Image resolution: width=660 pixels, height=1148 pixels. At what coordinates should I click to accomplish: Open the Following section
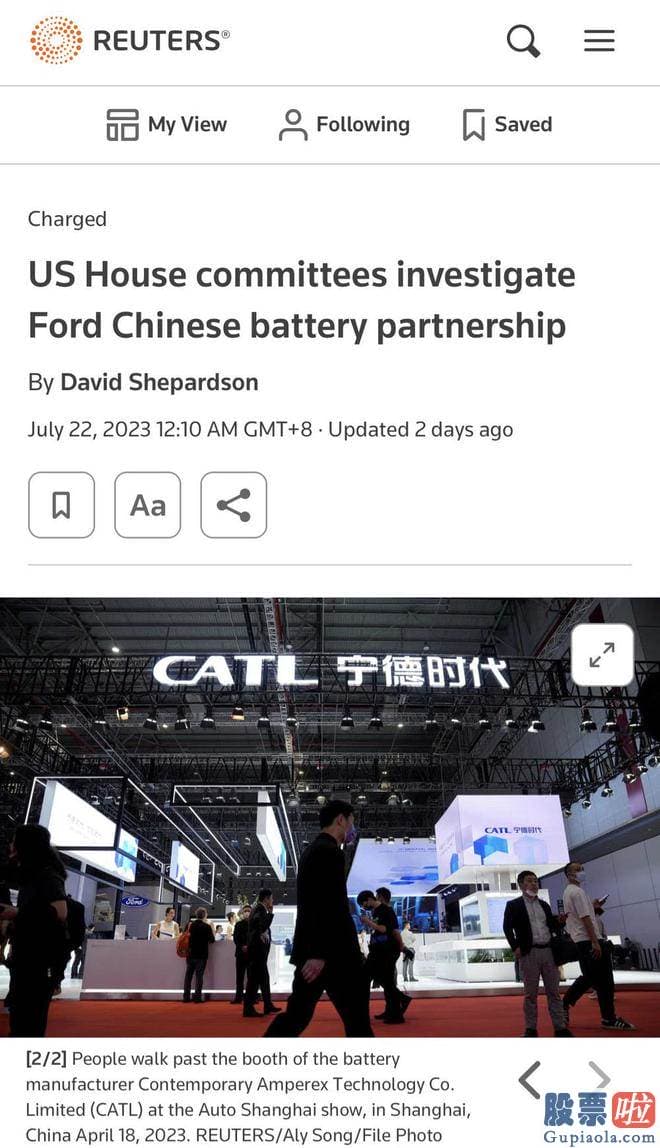344,125
